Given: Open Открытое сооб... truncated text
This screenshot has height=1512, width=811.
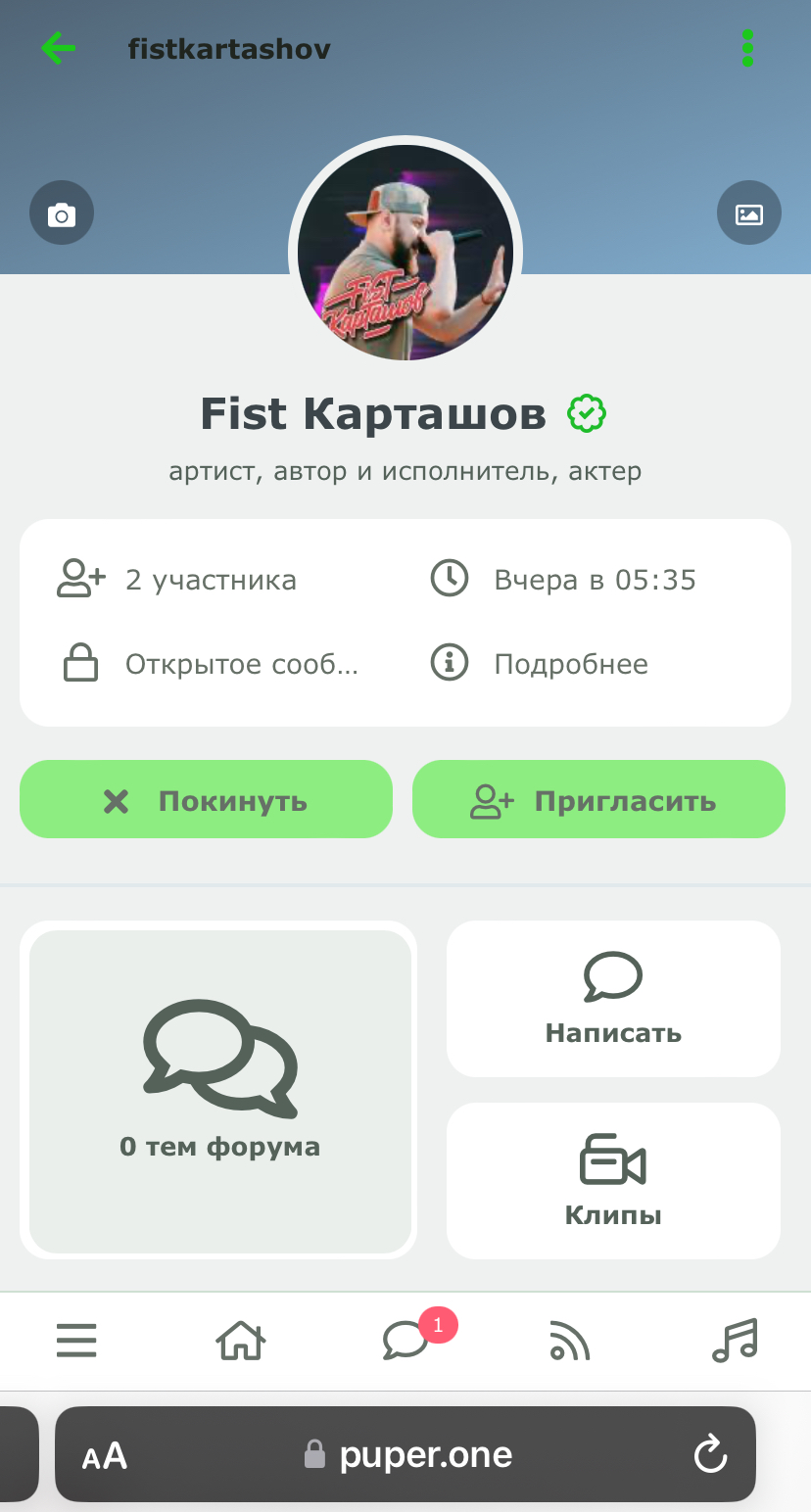Looking at the screenshot, I should pos(241,663).
